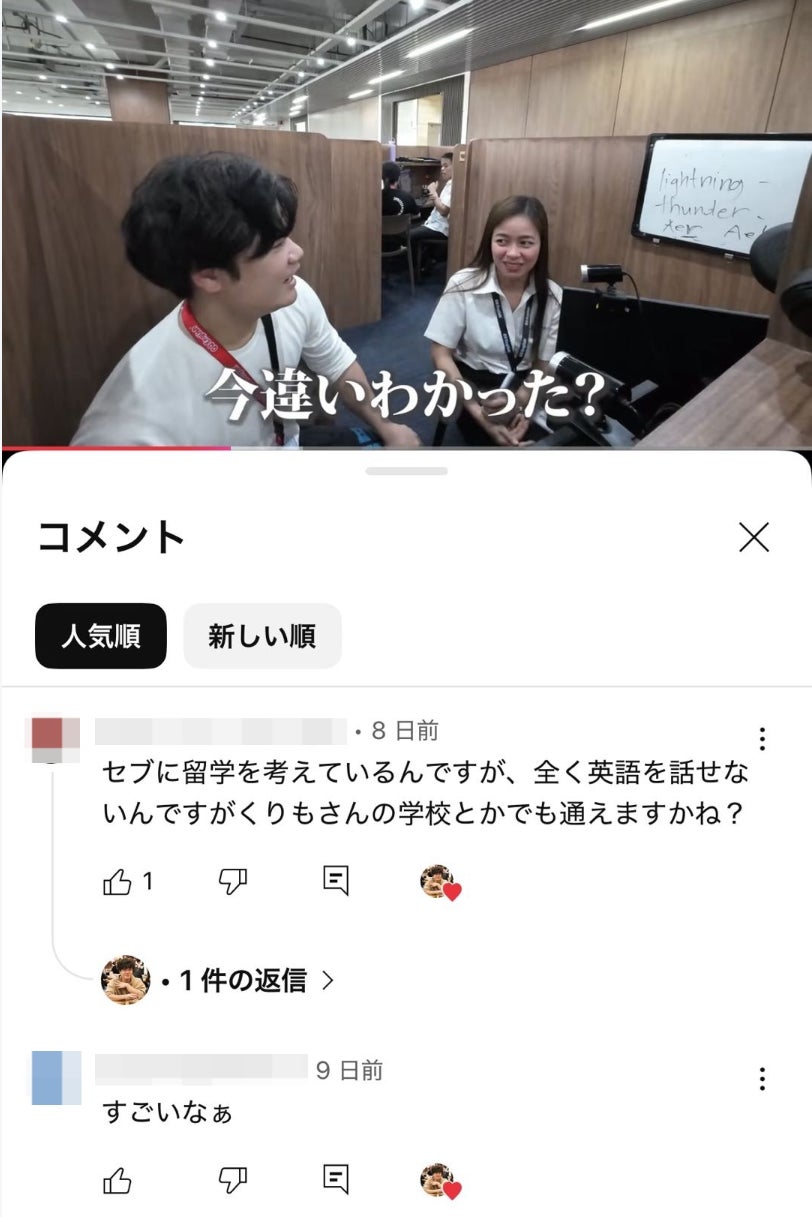
Task: Tap the video player to show controls
Action: point(405,220)
